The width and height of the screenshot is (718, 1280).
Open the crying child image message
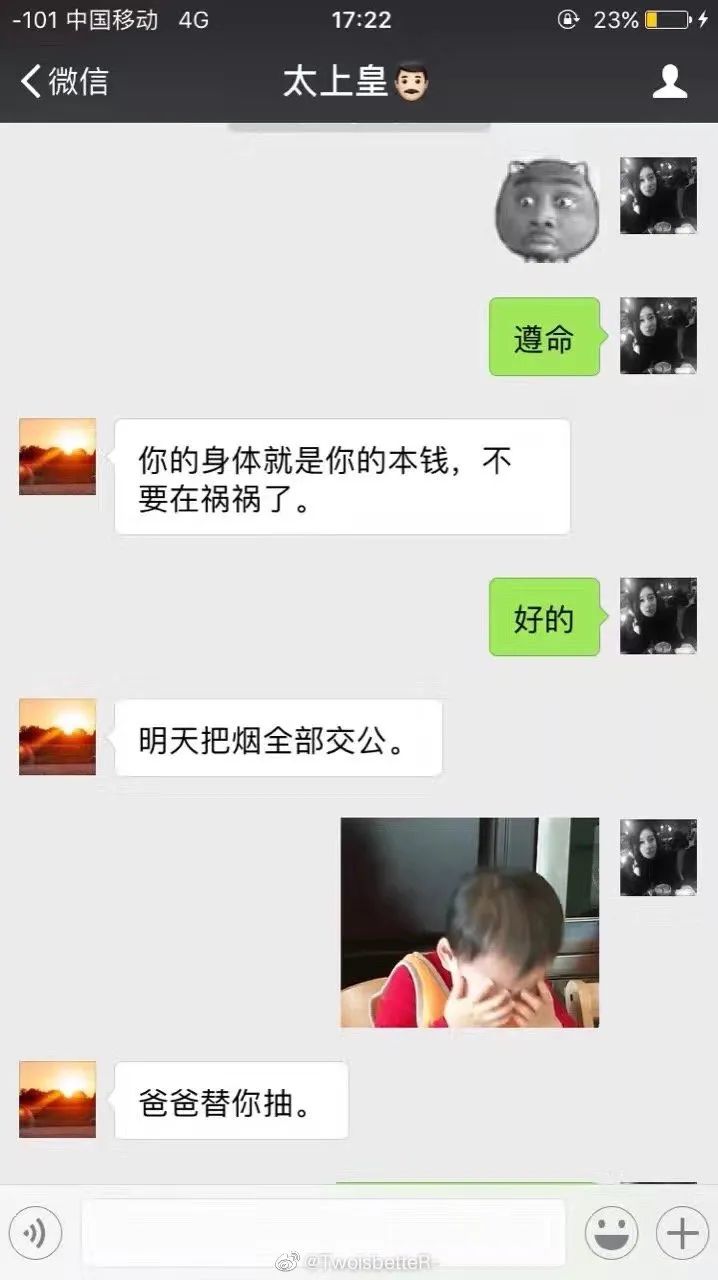tap(470, 922)
